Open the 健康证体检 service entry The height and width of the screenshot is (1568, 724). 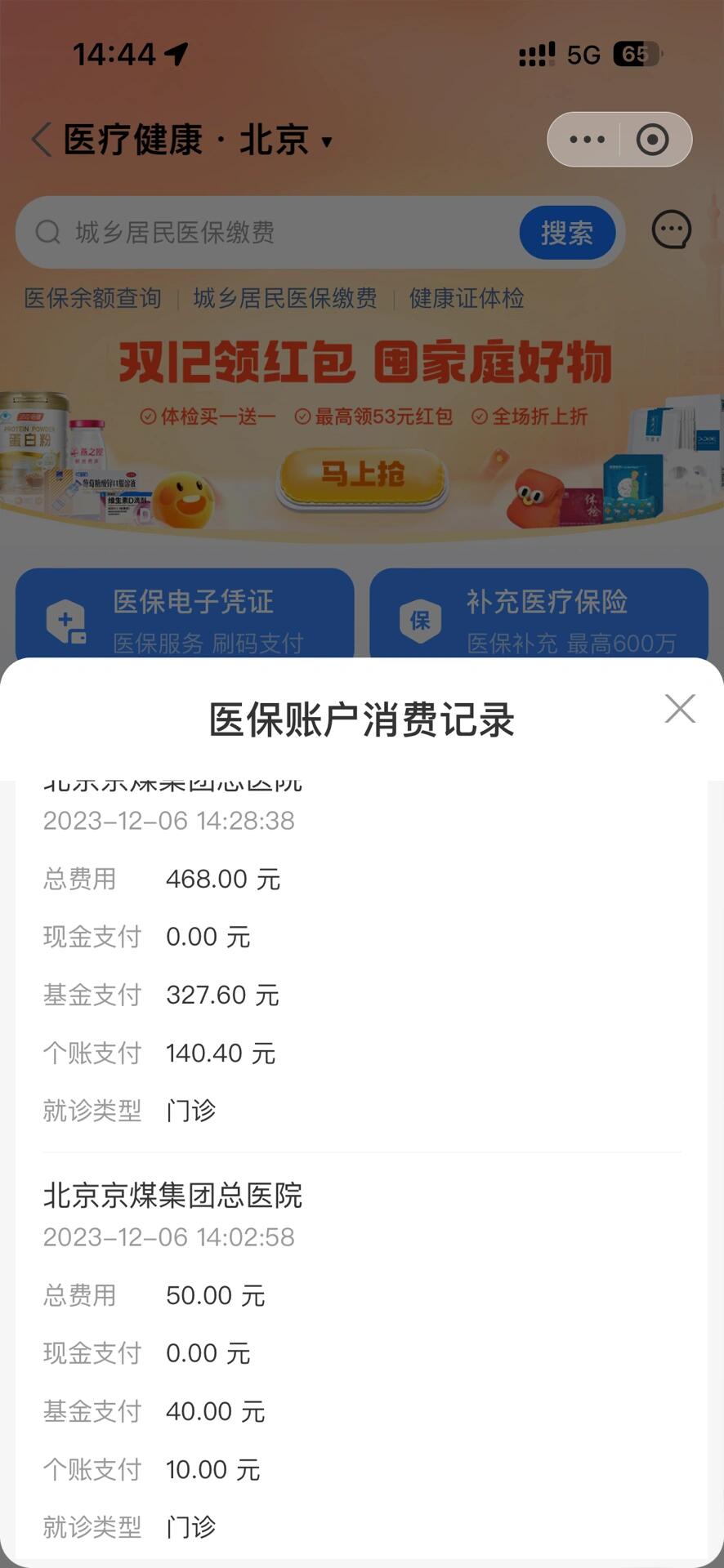[464, 299]
